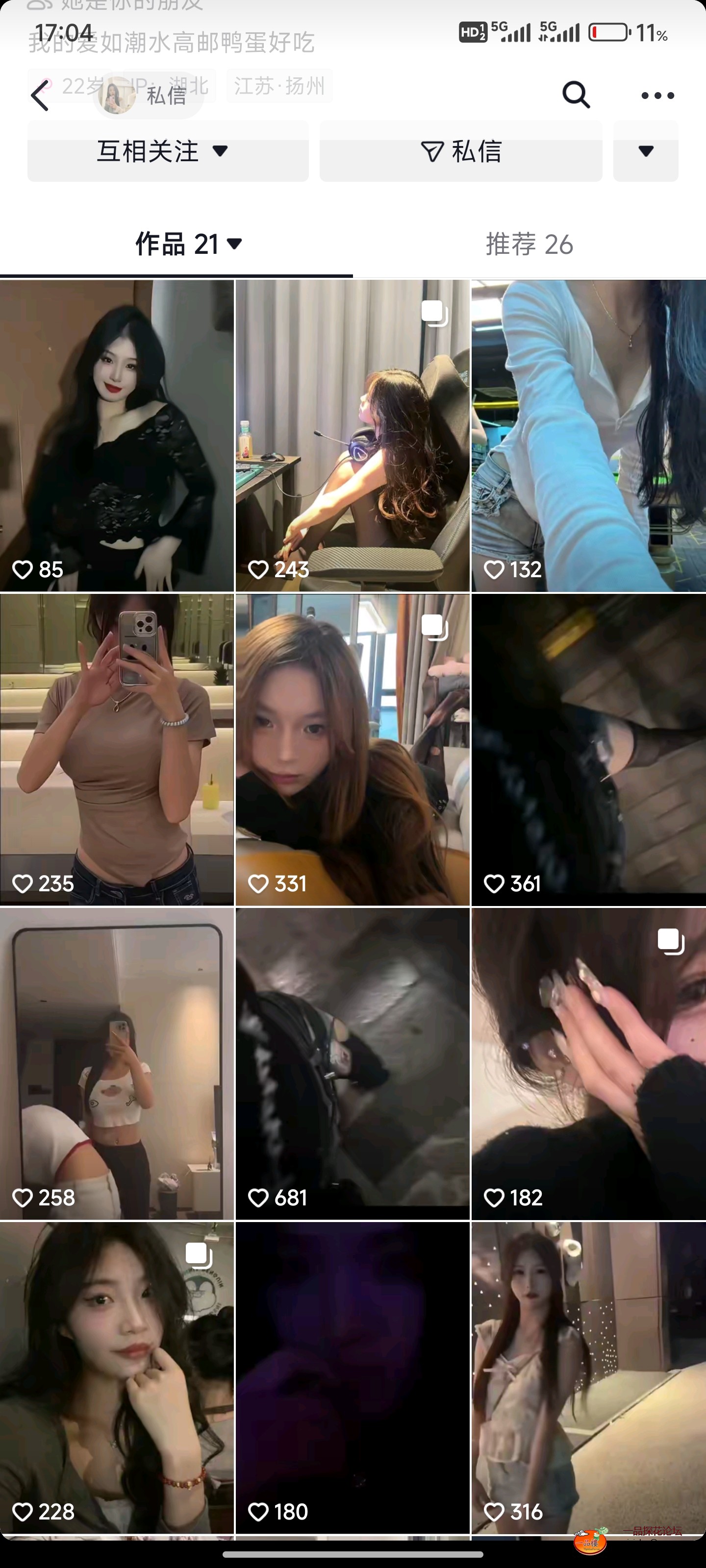Open the post with 132 likes
Image resolution: width=706 pixels, height=1568 pixels.
[x=588, y=435]
